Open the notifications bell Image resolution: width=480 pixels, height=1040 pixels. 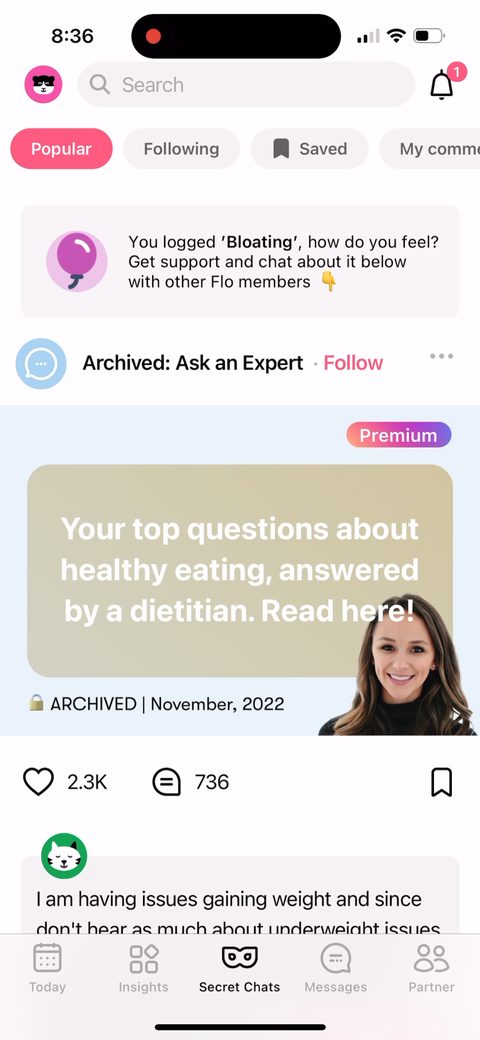click(x=442, y=84)
